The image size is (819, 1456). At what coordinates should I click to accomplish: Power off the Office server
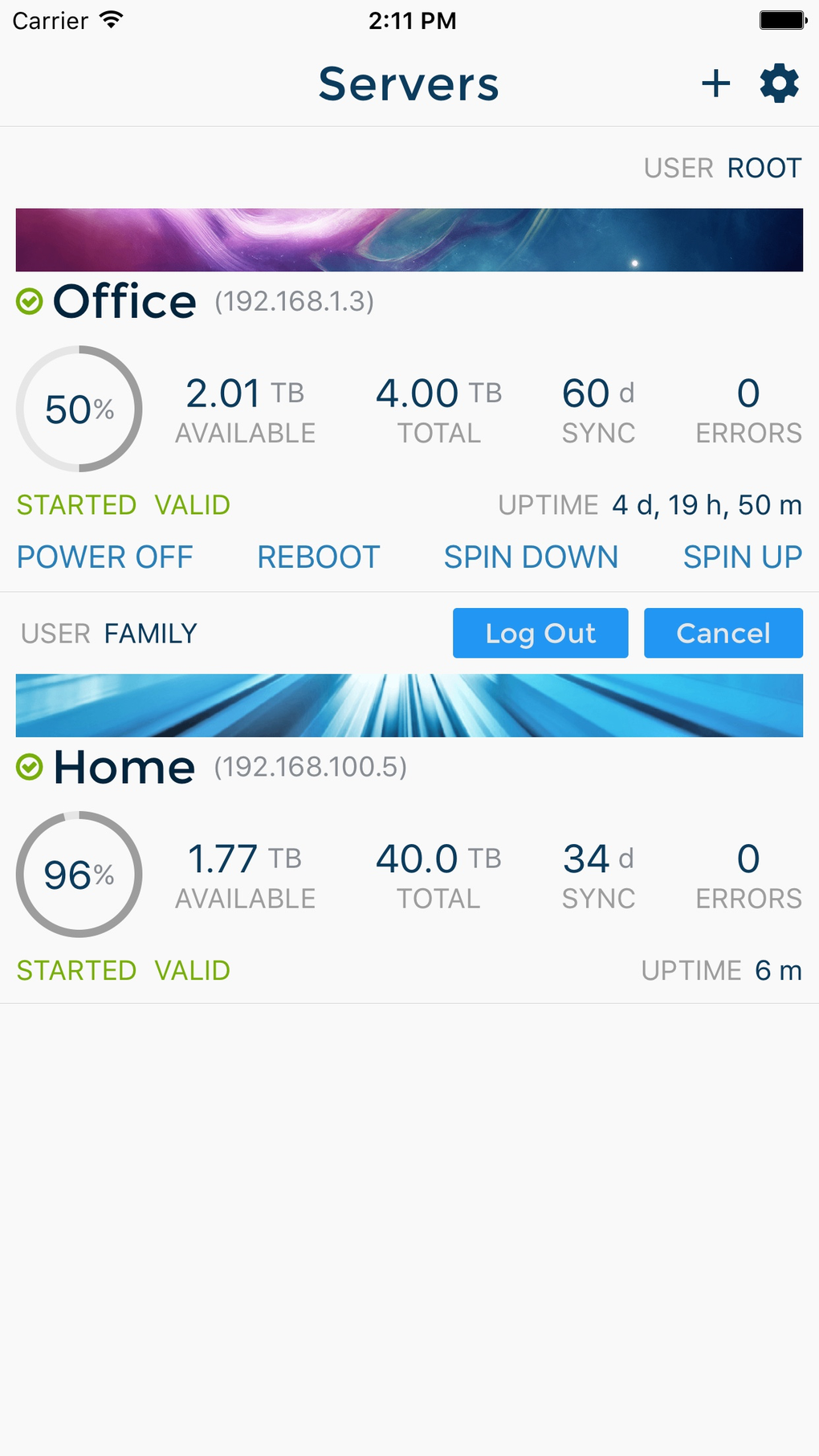pyautogui.click(x=105, y=557)
